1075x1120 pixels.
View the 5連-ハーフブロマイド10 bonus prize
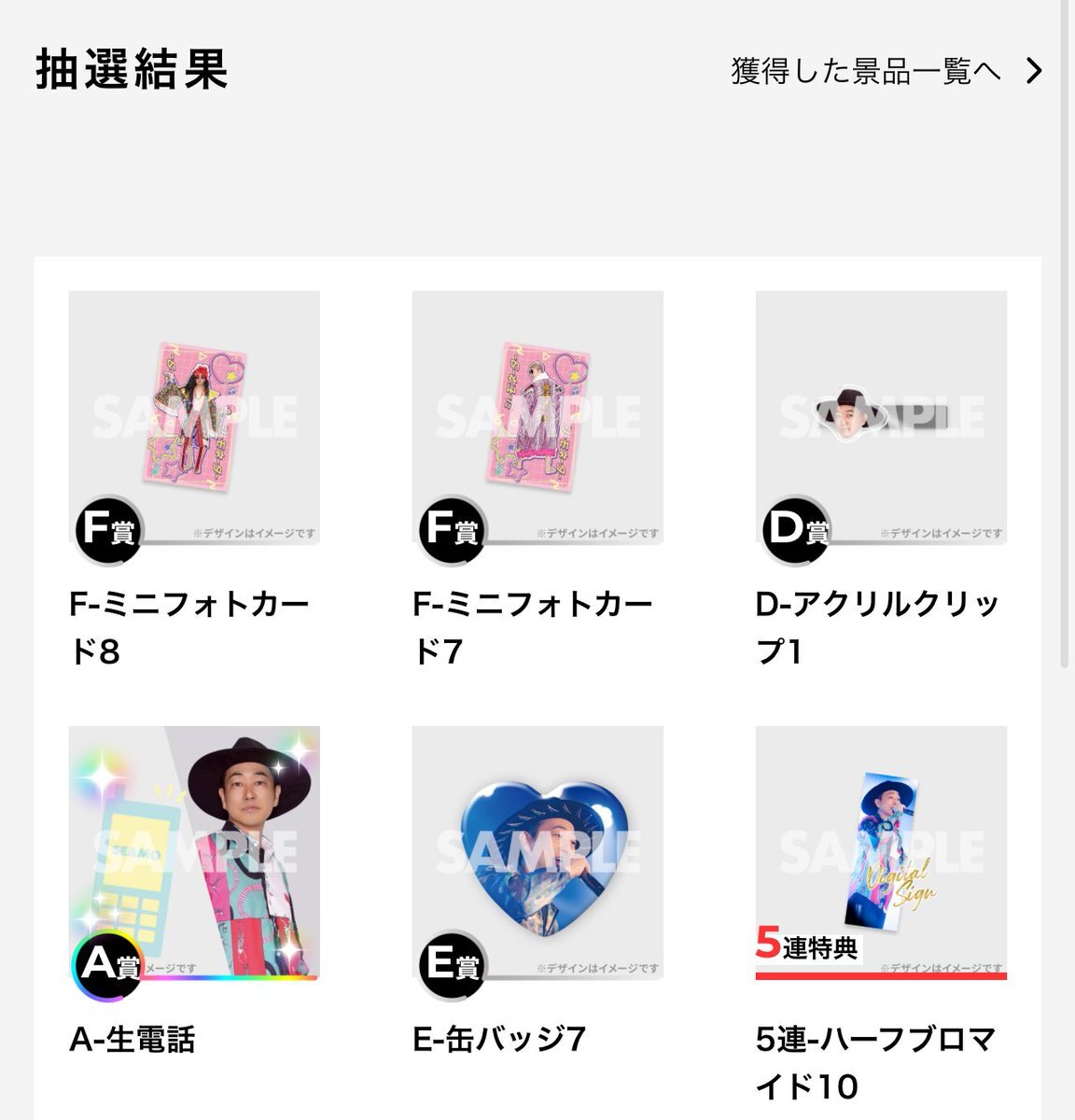point(881,853)
